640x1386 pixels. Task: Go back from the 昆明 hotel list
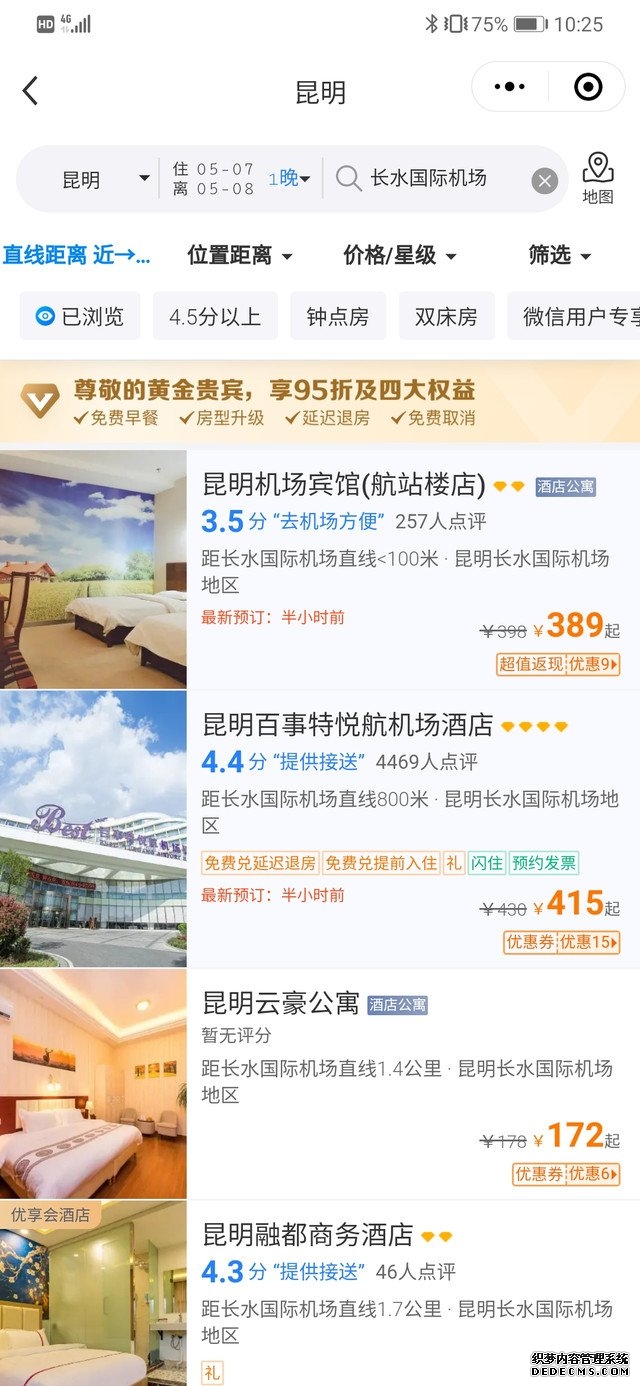tap(30, 91)
